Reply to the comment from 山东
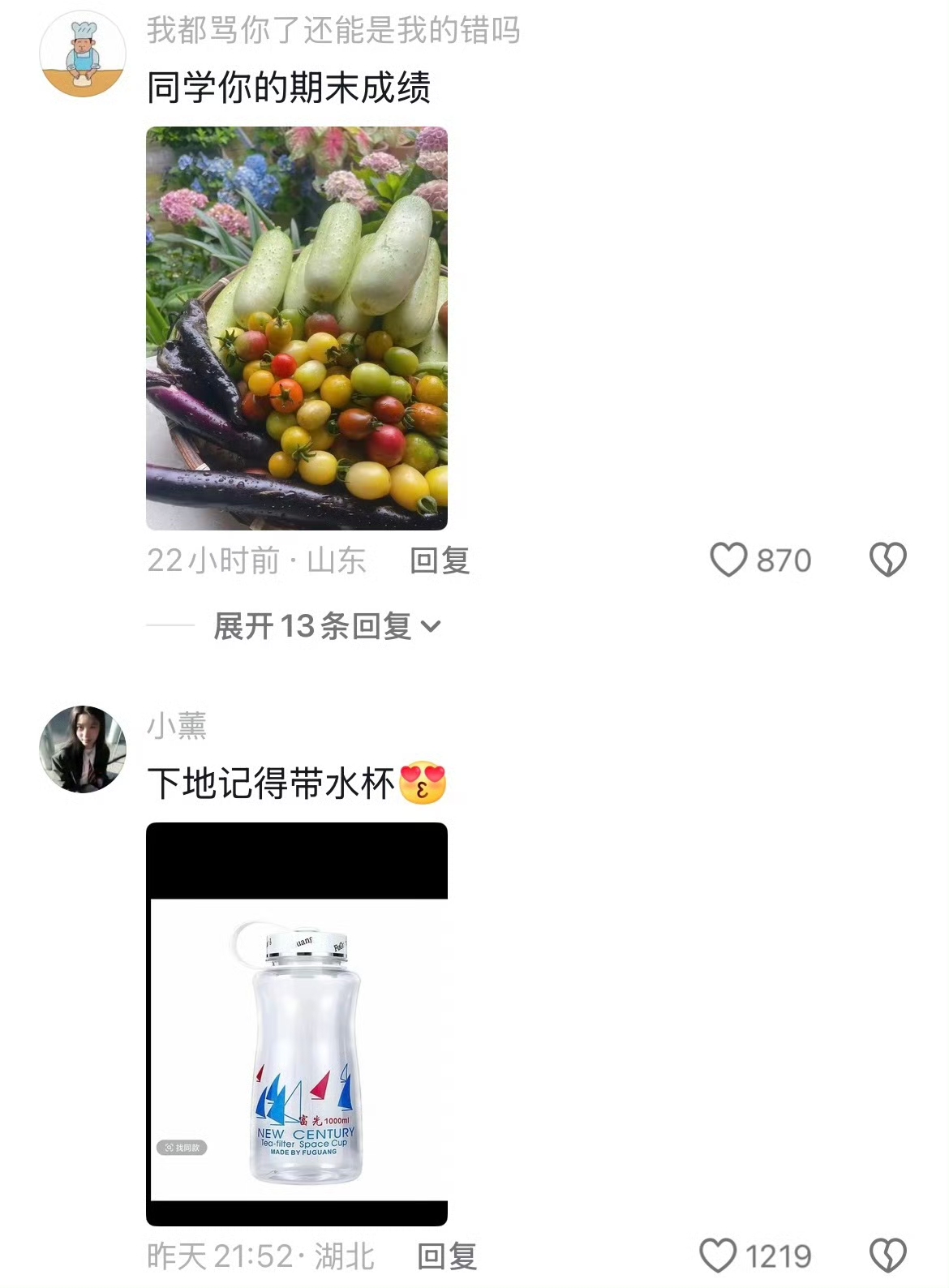 440,560
